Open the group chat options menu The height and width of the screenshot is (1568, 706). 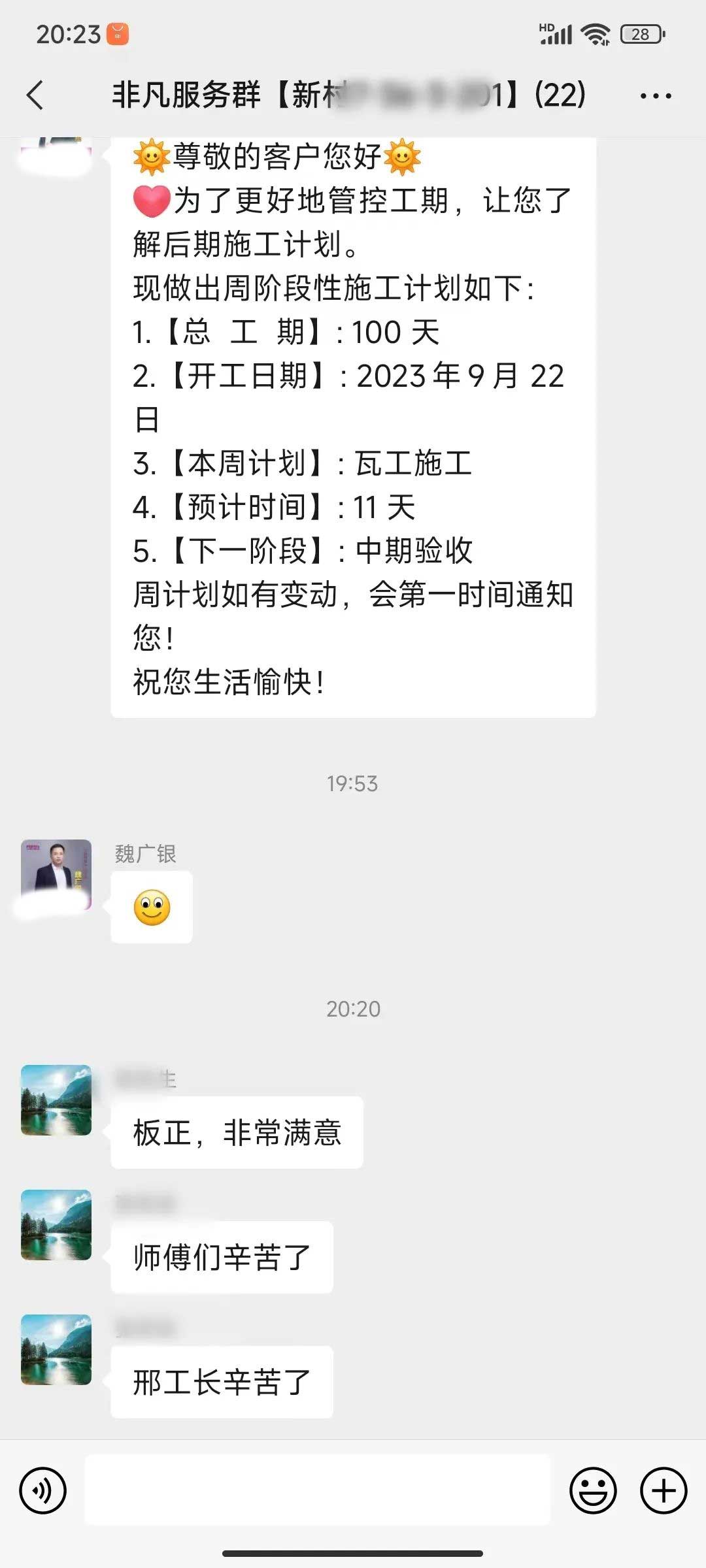[x=655, y=96]
